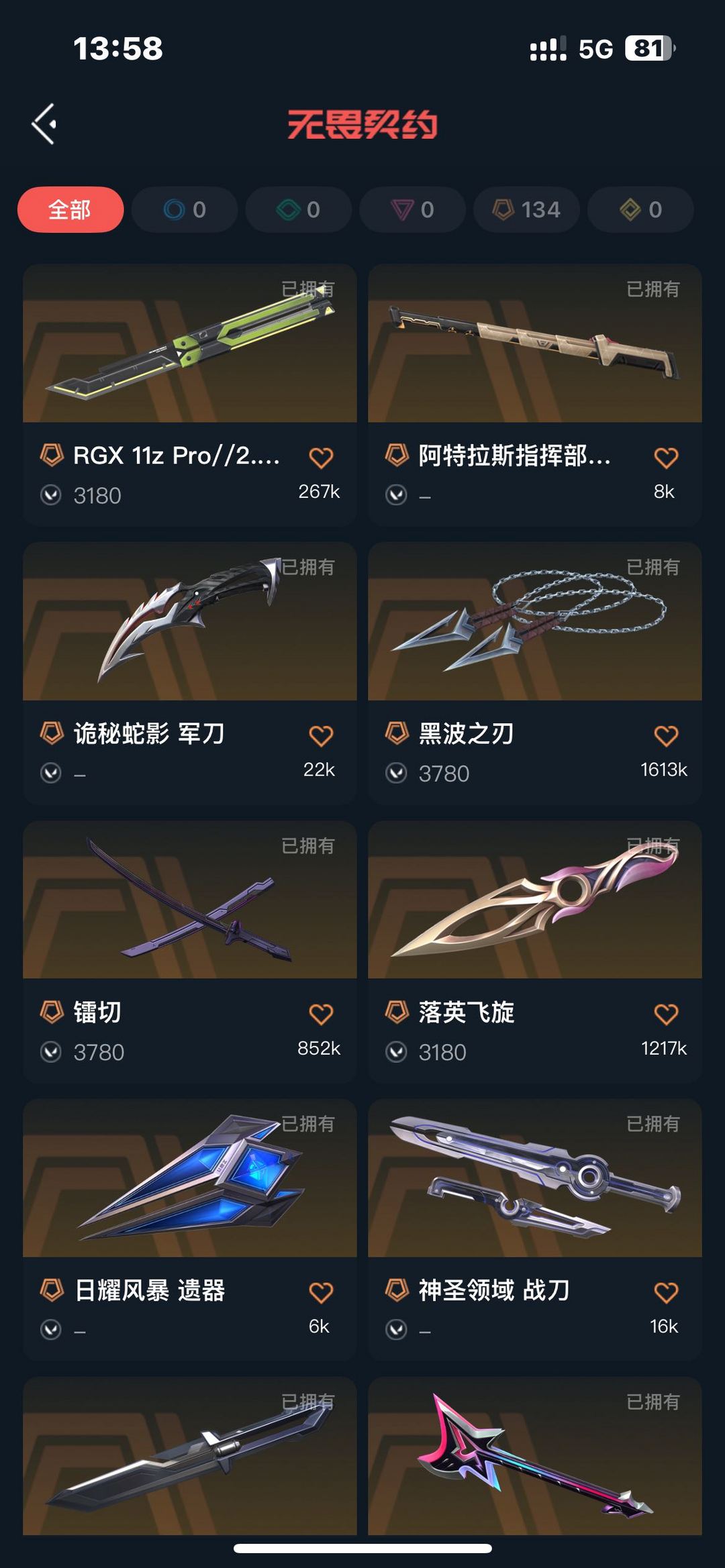The height and width of the screenshot is (1568, 725).
Task: Filter by the yellow diamond tier chip
Action: (640, 210)
